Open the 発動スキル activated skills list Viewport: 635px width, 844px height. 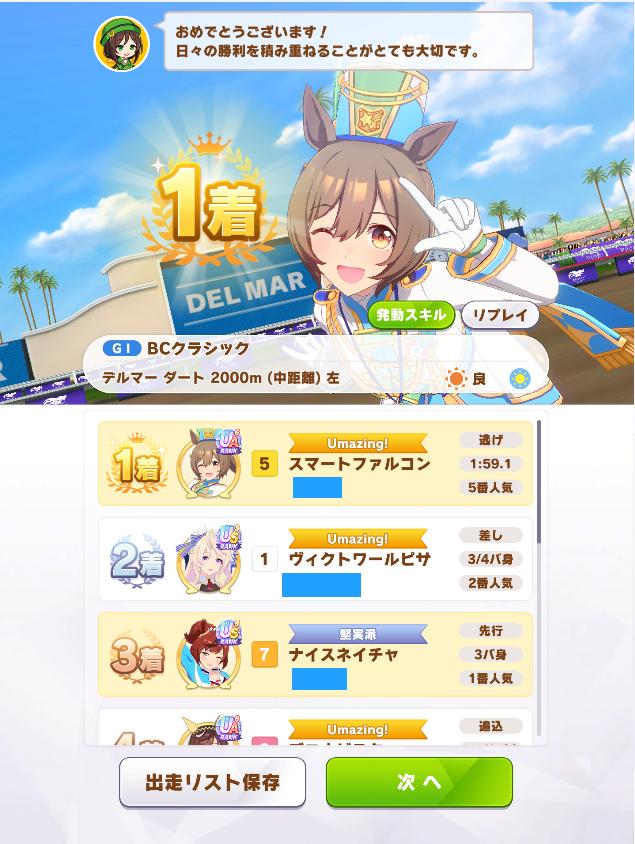[x=410, y=315]
